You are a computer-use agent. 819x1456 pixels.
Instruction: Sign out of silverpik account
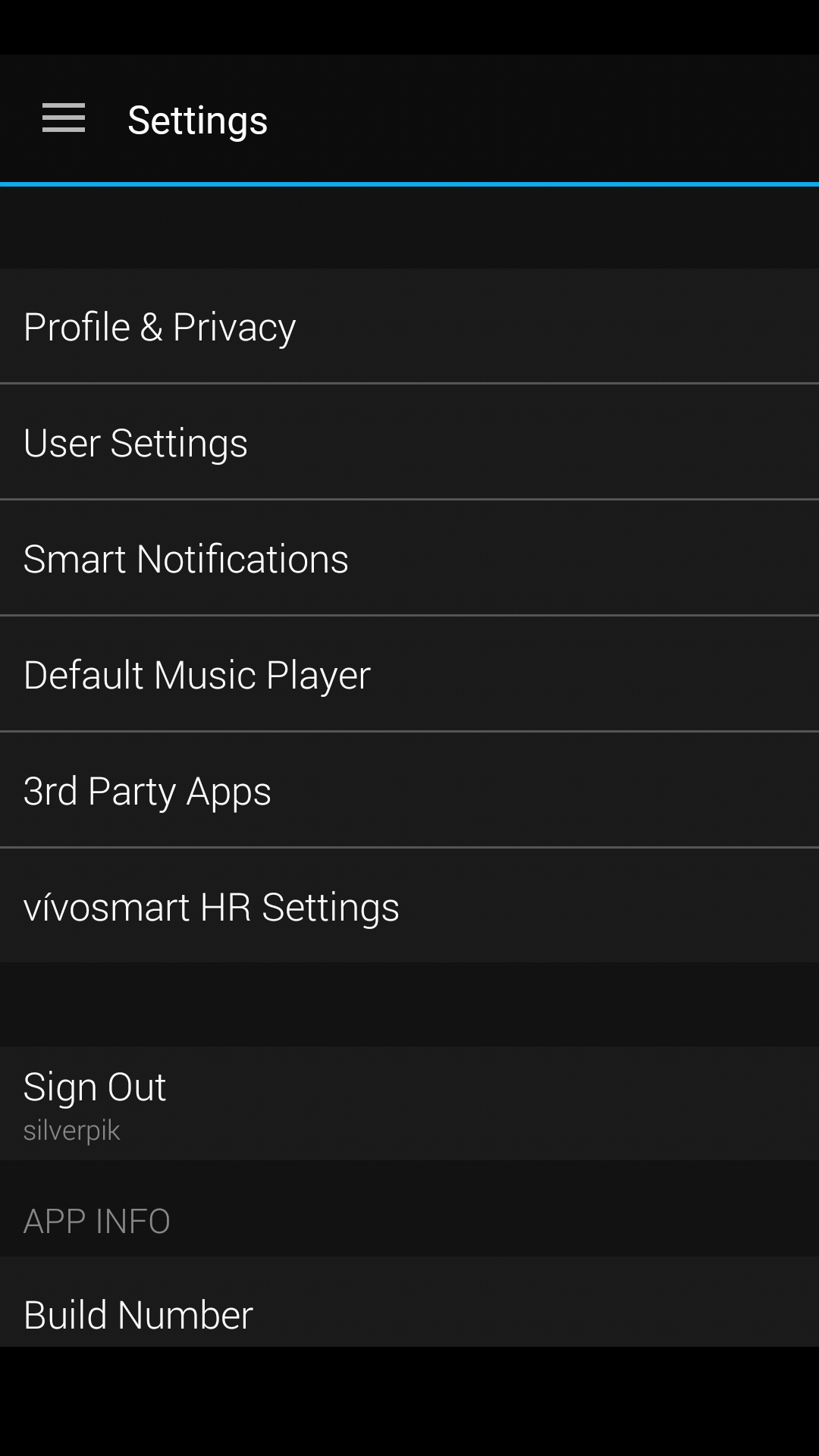(x=409, y=1103)
